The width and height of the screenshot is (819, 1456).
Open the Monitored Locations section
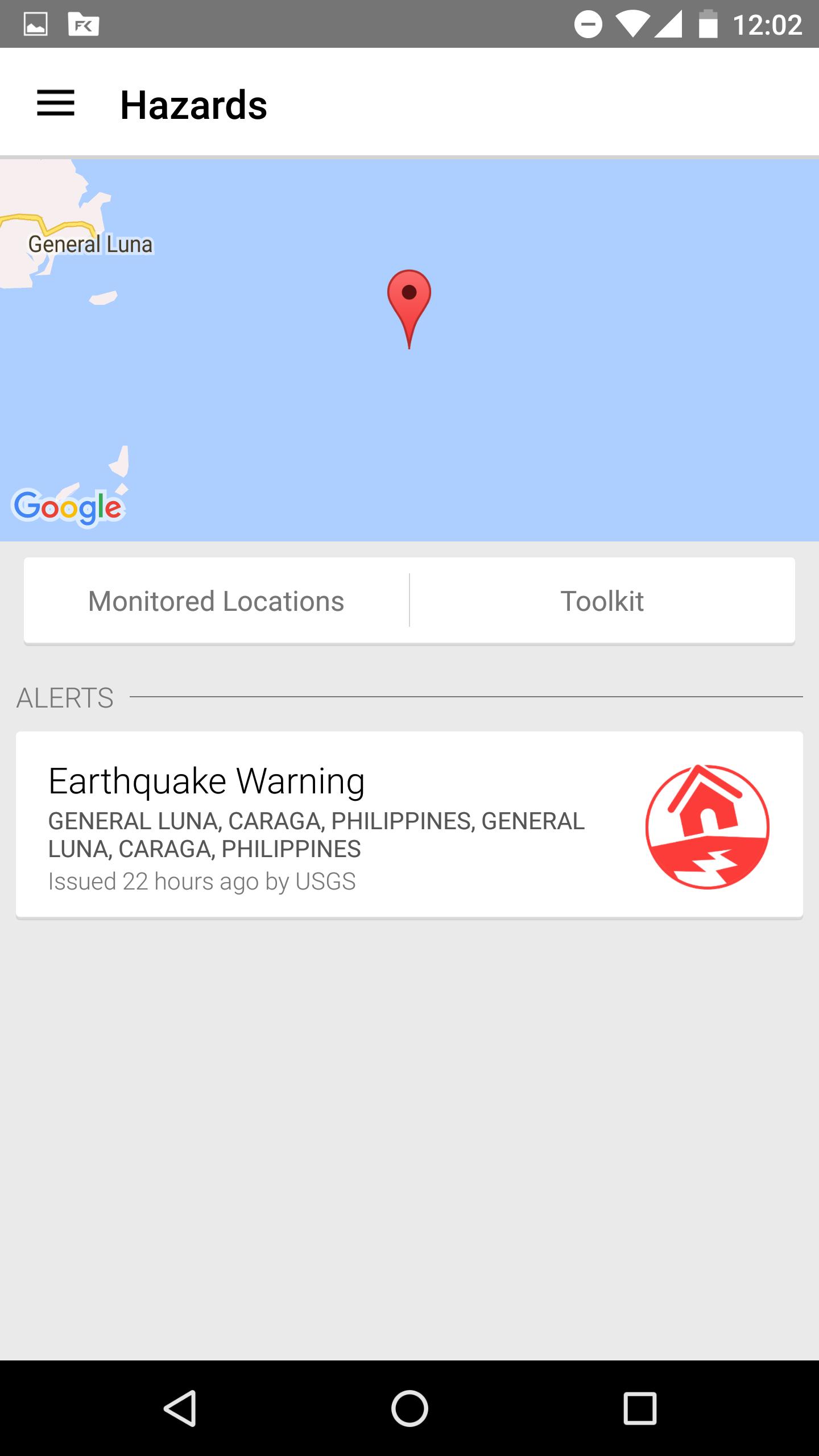pyautogui.click(x=216, y=600)
